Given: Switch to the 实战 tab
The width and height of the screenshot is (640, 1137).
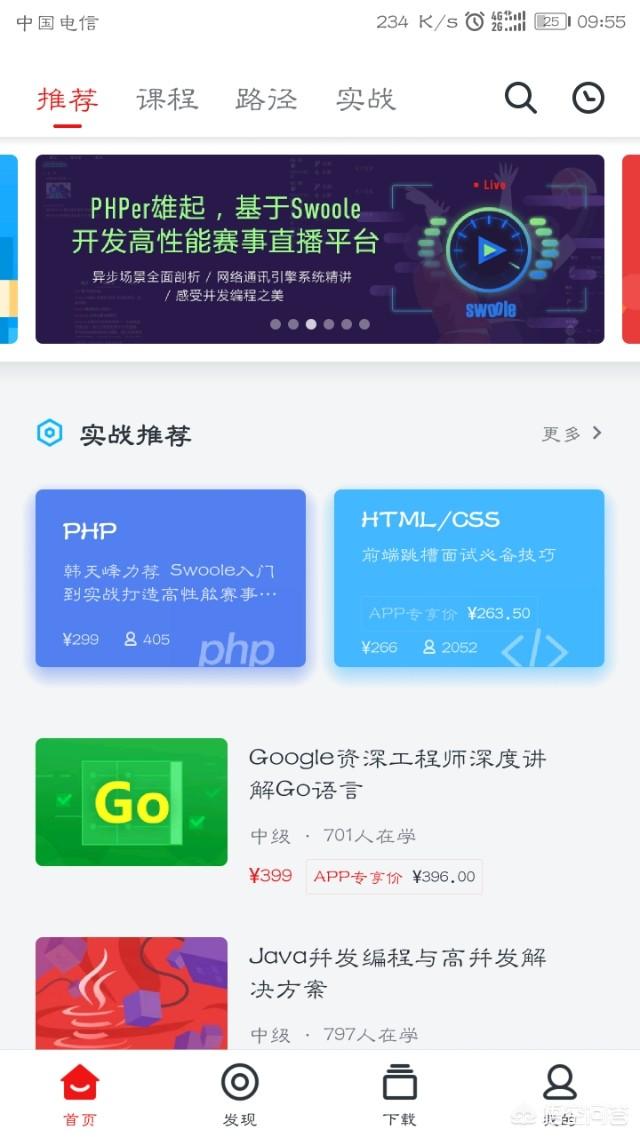Looking at the screenshot, I should tap(366, 99).
